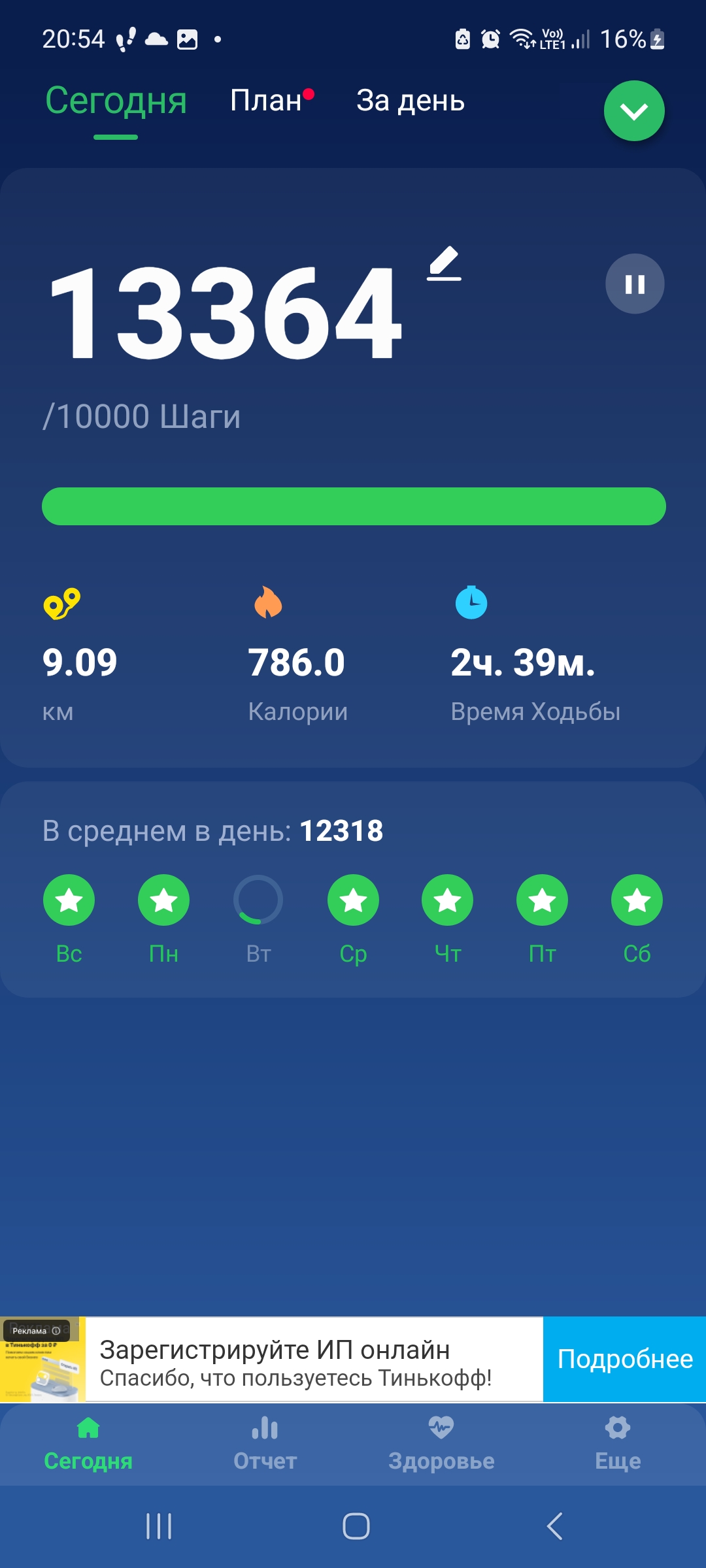Open the green chevron dropdown top right

click(x=635, y=111)
